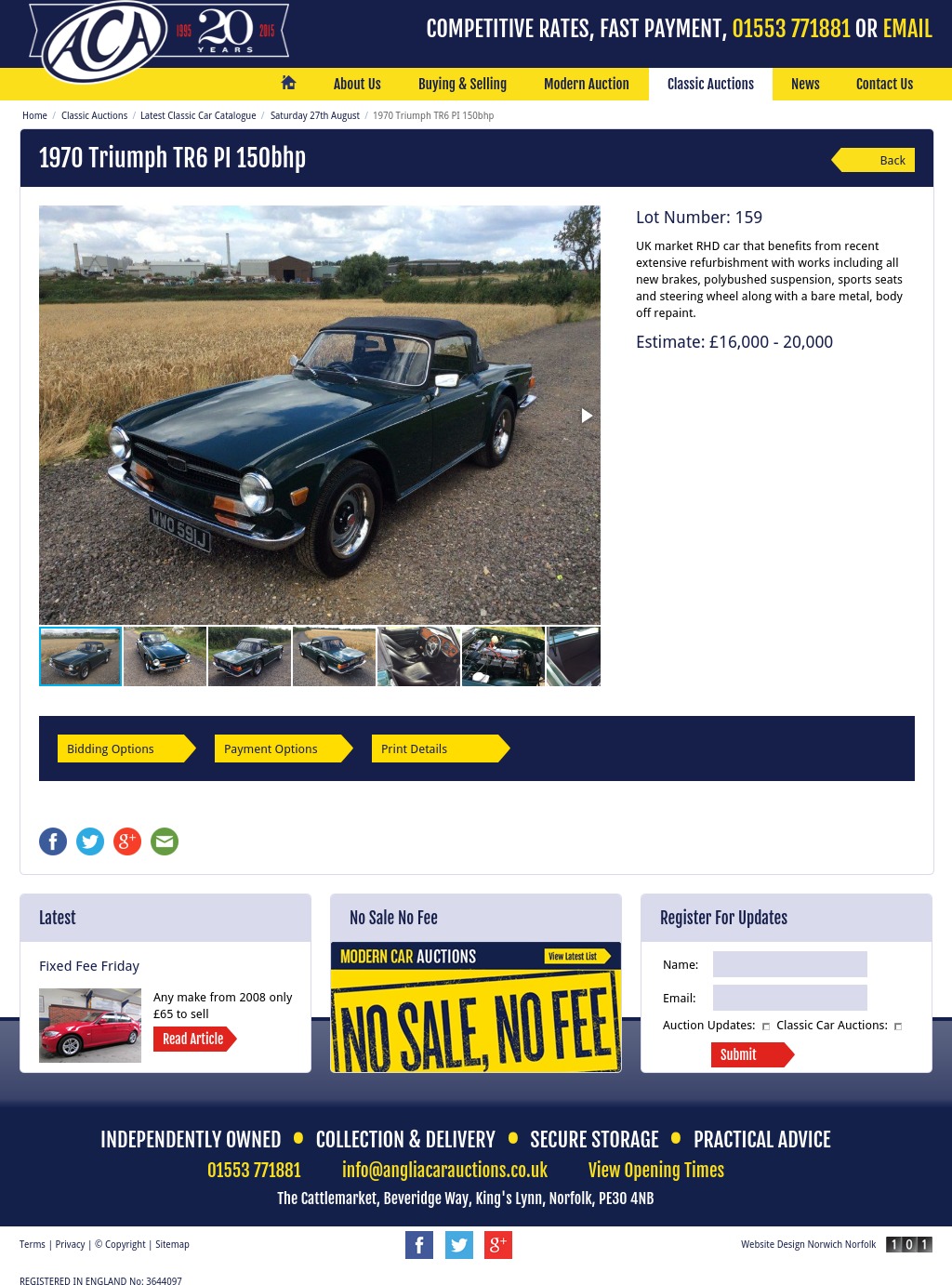Select the Contact Us navigation item
The width and height of the screenshot is (952, 1285).
pyautogui.click(x=884, y=84)
